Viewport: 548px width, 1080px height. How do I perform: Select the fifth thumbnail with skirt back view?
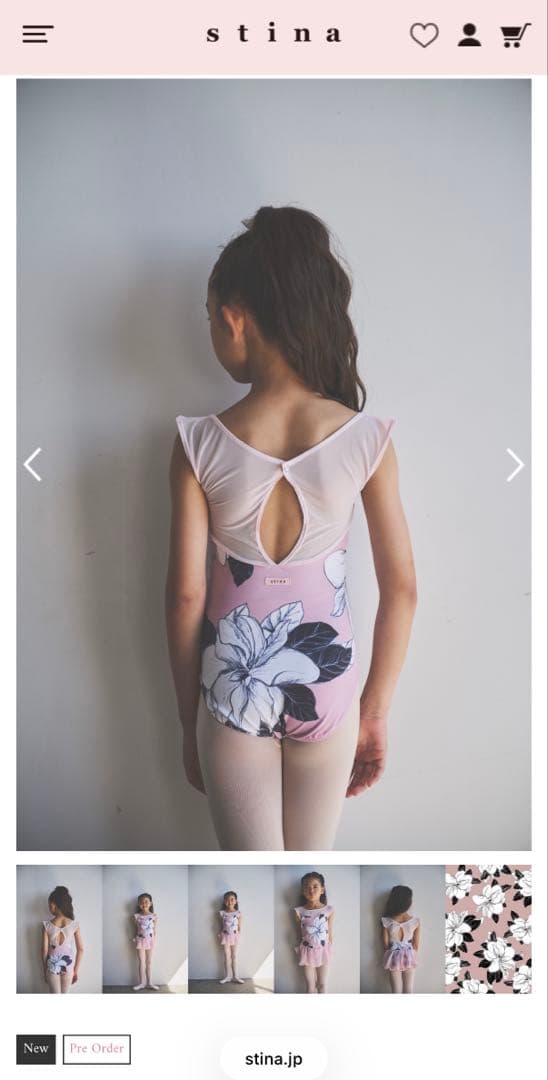(402, 929)
